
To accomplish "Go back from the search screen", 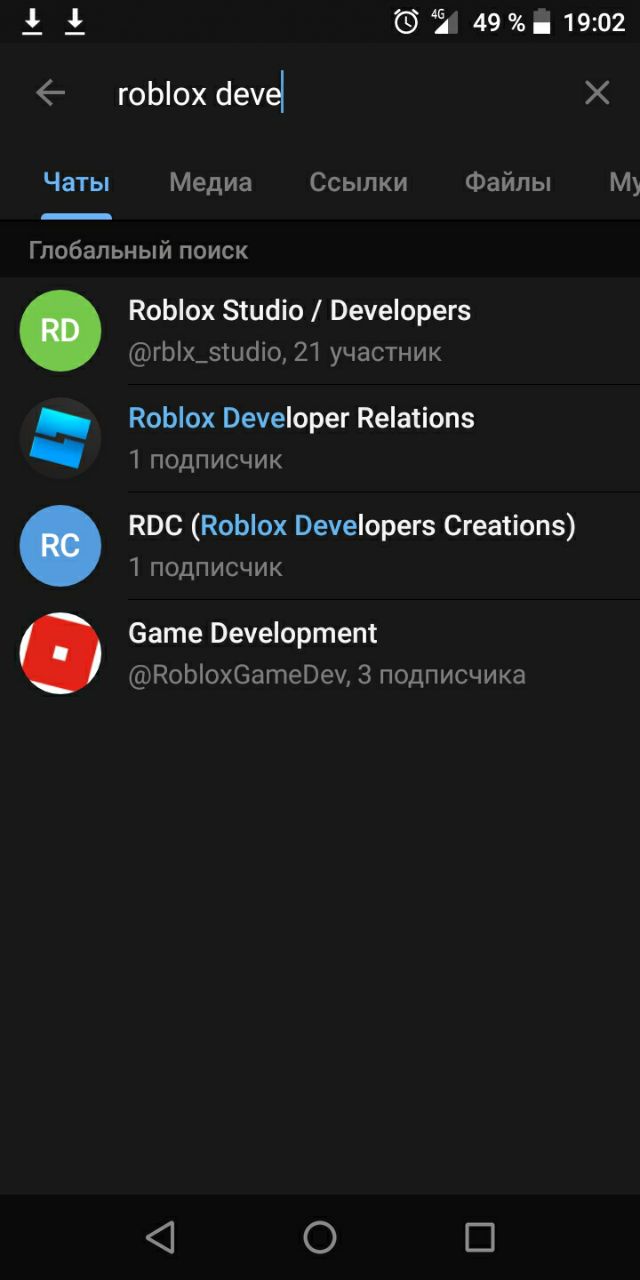I will [50, 93].
